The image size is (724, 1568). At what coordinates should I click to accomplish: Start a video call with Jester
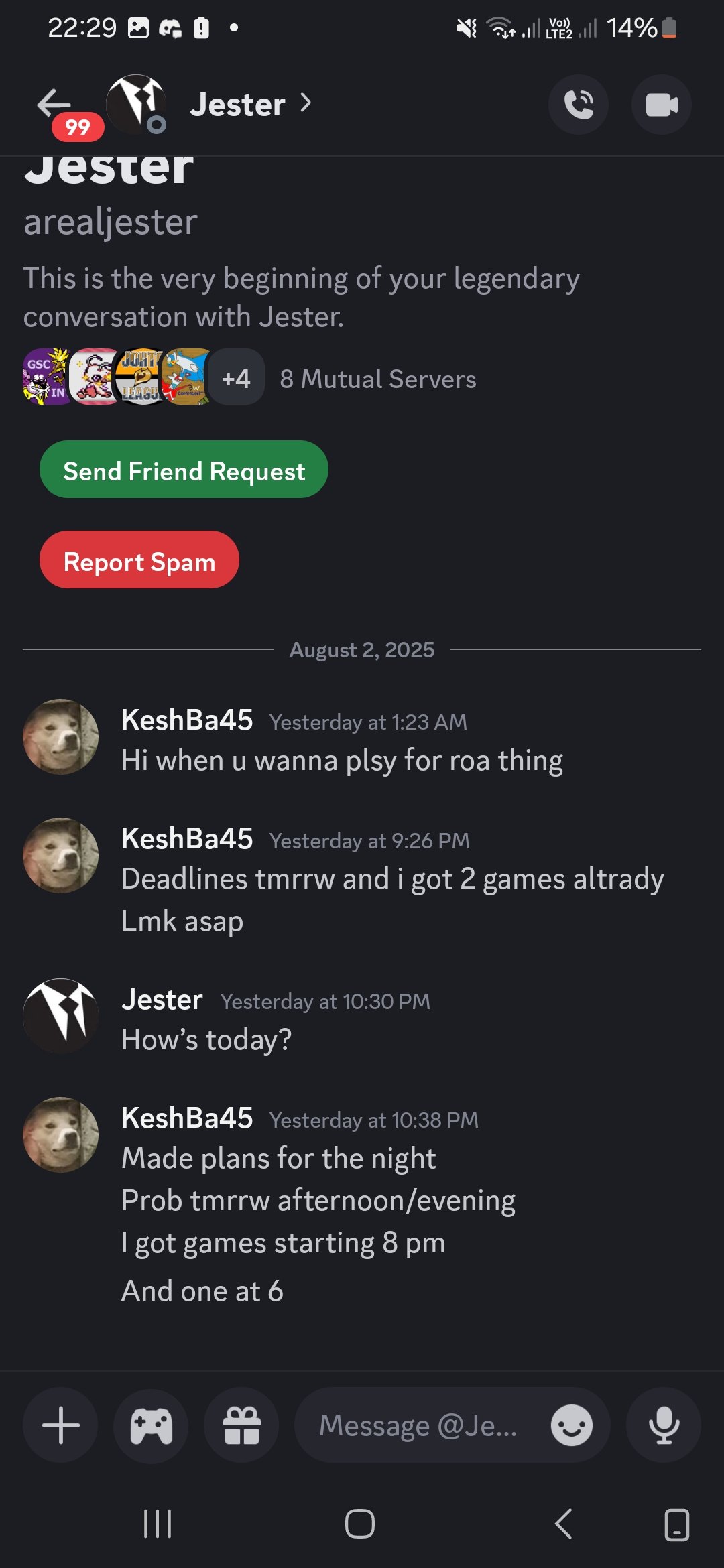point(662,105)
